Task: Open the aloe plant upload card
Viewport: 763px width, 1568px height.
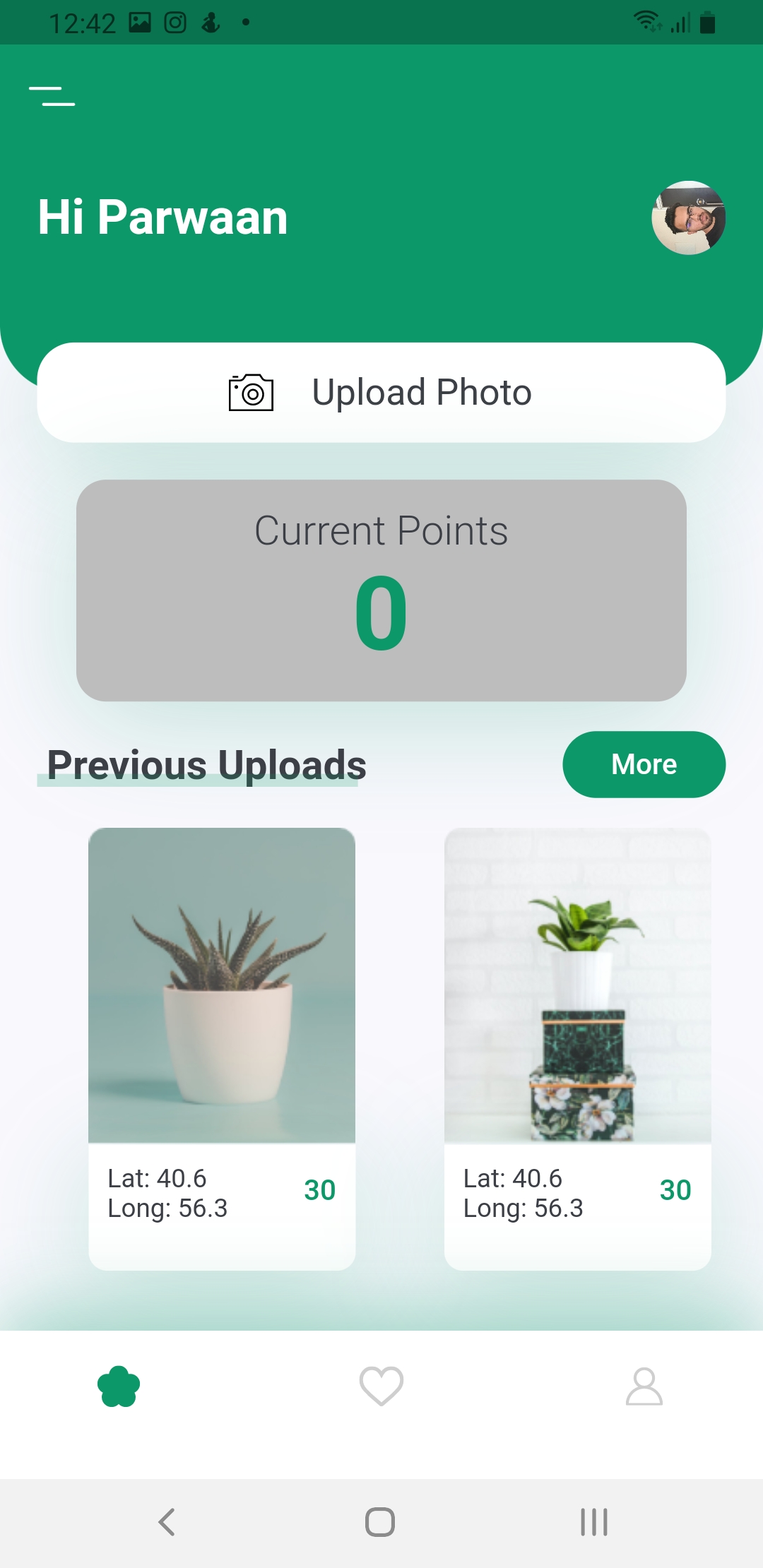Action: pyautogui.click(x=222, y=1049)
